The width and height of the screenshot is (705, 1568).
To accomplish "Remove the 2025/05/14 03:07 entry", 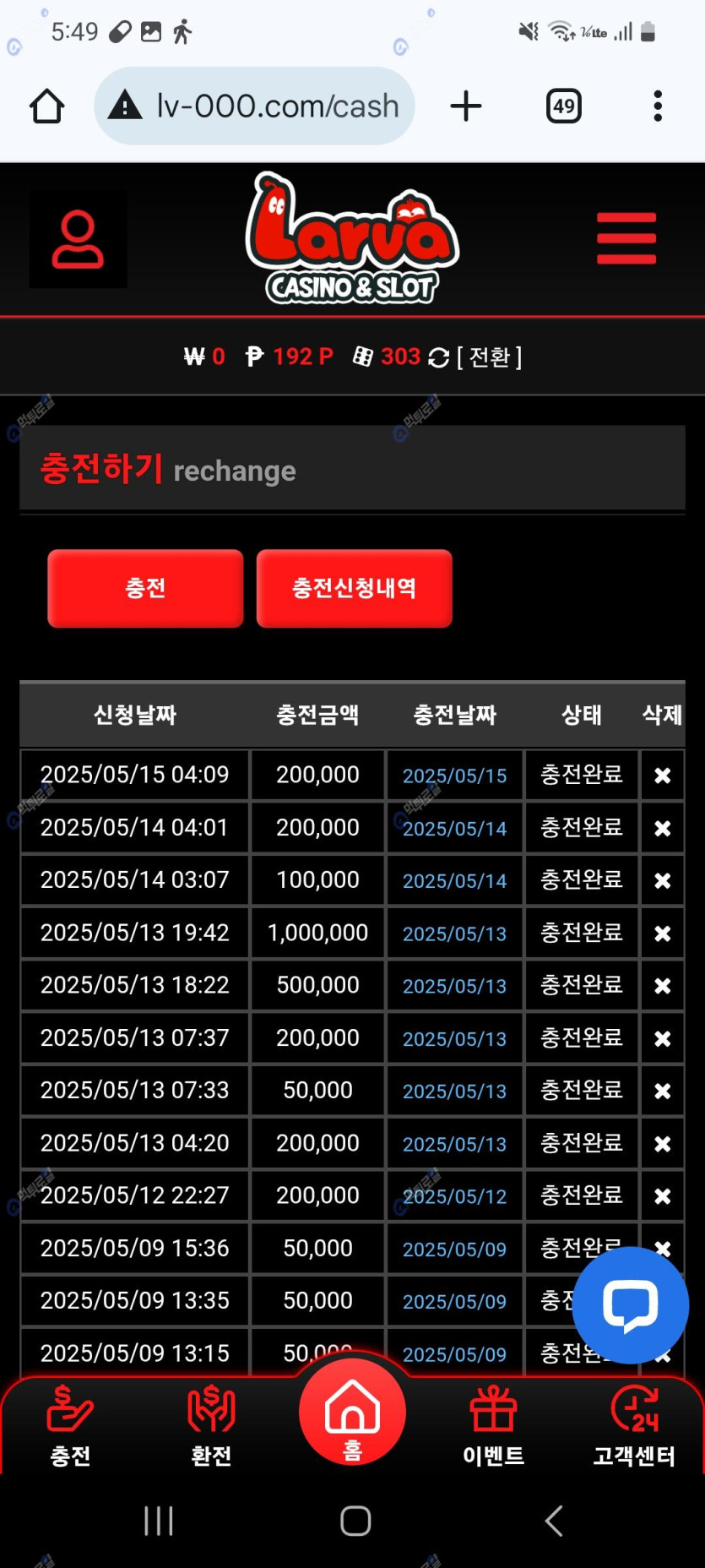I will coord(663,880).
